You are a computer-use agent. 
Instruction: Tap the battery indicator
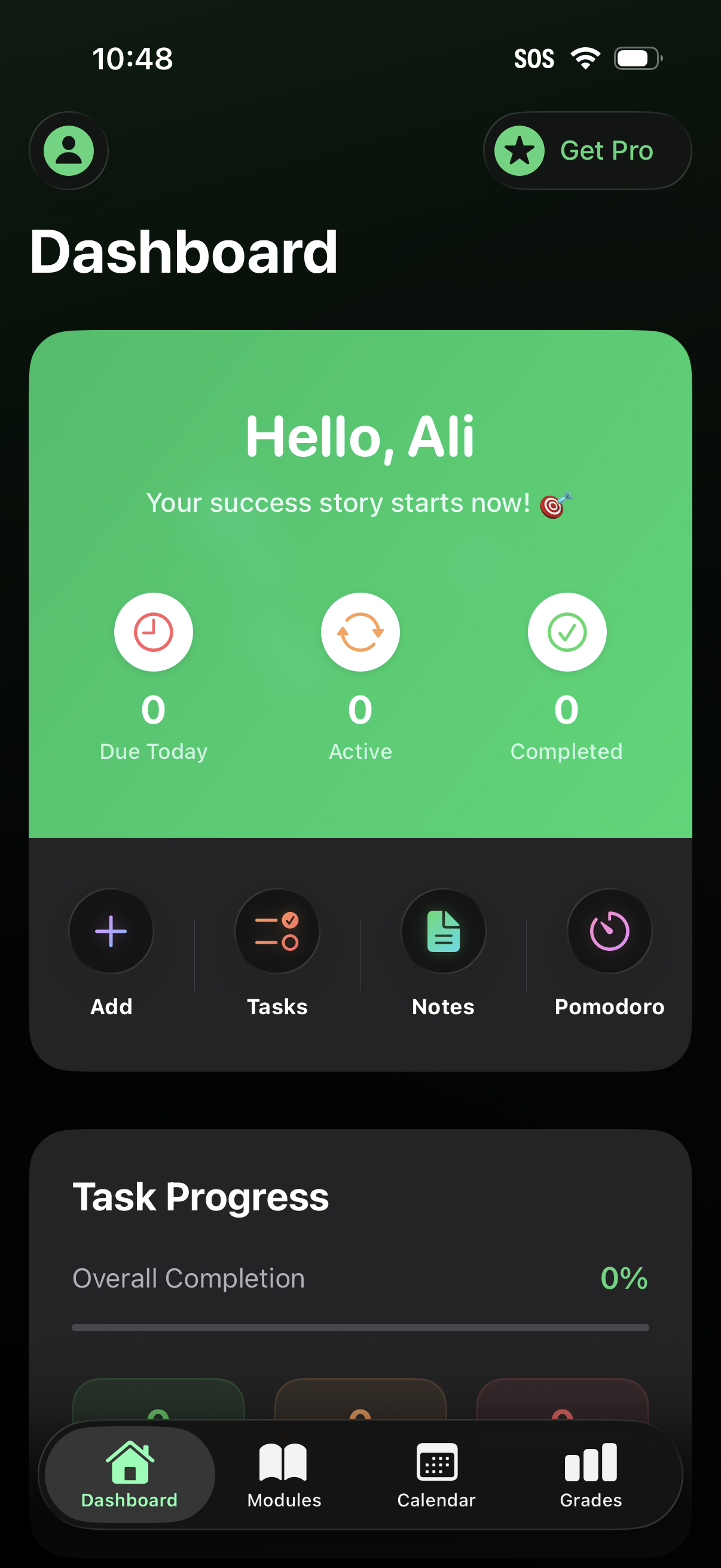tap(637, 57)
